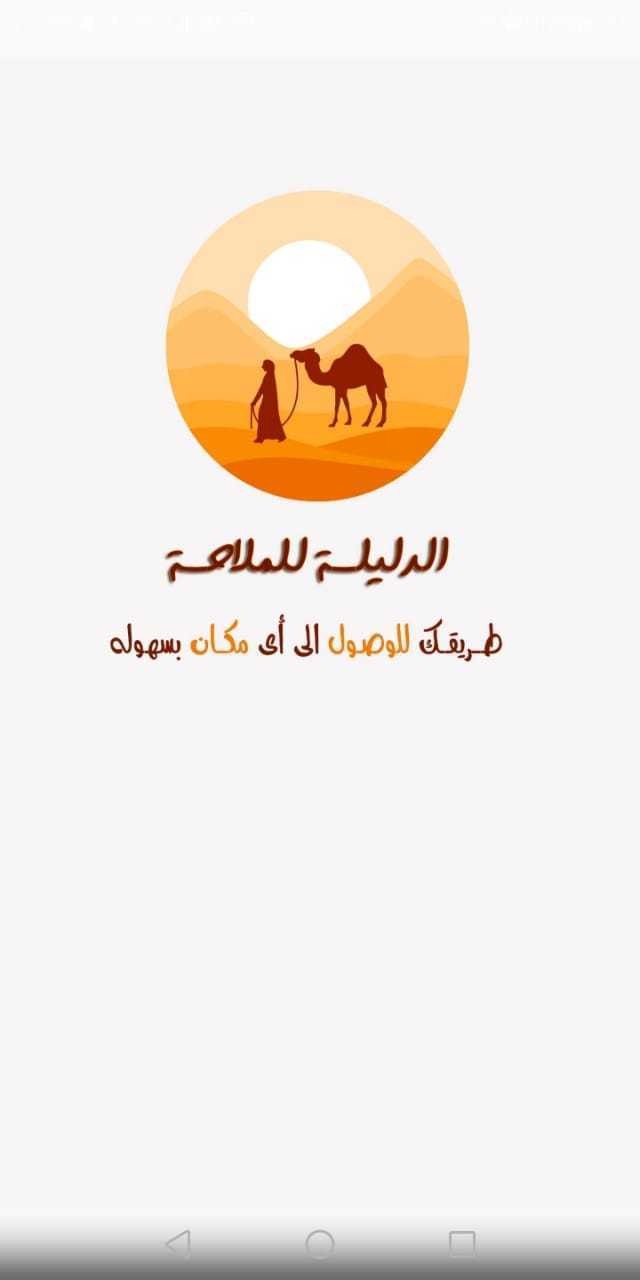Tap the system back button
Screen dimensions: 640x1280
click(x=178, y=1244)
